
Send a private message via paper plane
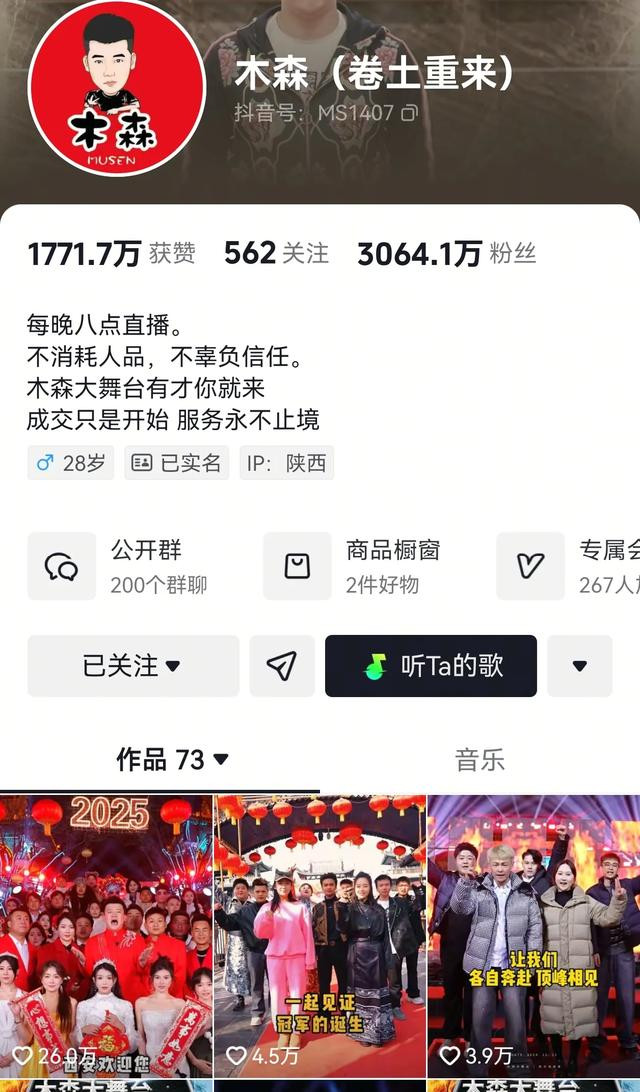282,666
